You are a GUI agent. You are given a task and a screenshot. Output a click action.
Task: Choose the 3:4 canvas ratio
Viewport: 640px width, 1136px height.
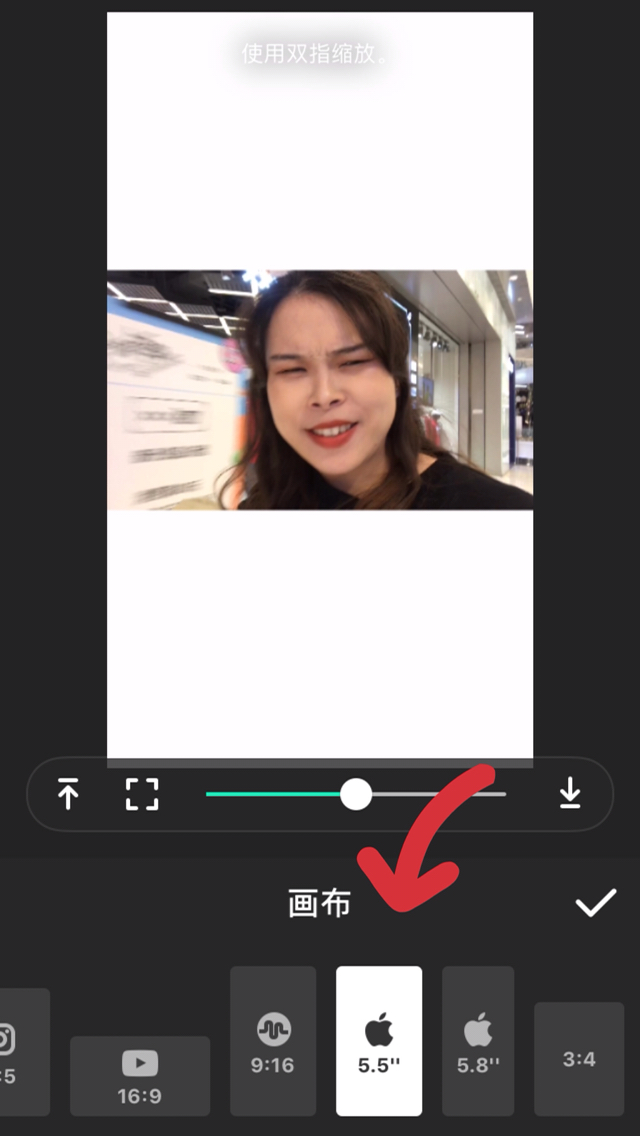579,1059
